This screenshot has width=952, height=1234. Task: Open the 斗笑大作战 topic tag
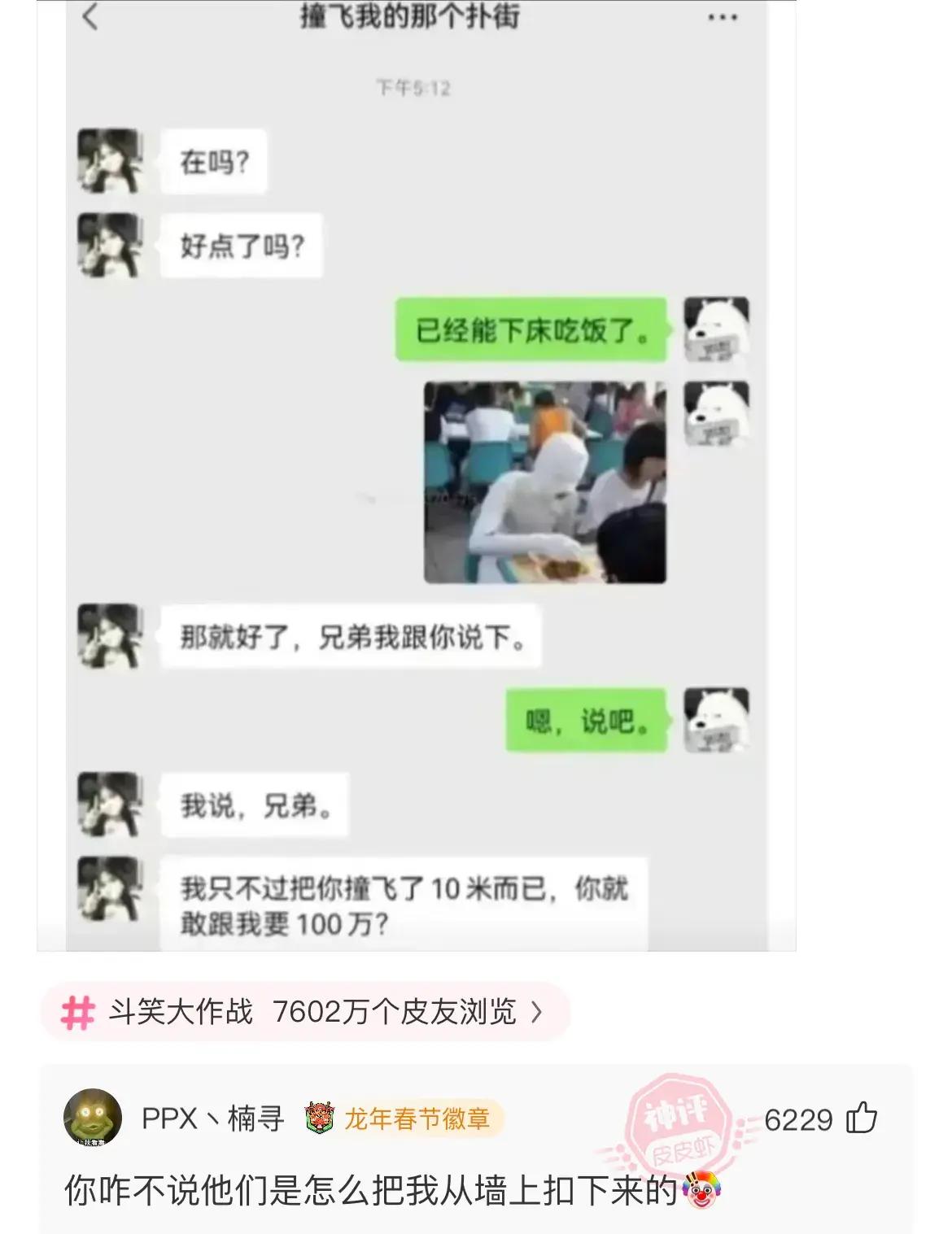[x=305, y=1012]
